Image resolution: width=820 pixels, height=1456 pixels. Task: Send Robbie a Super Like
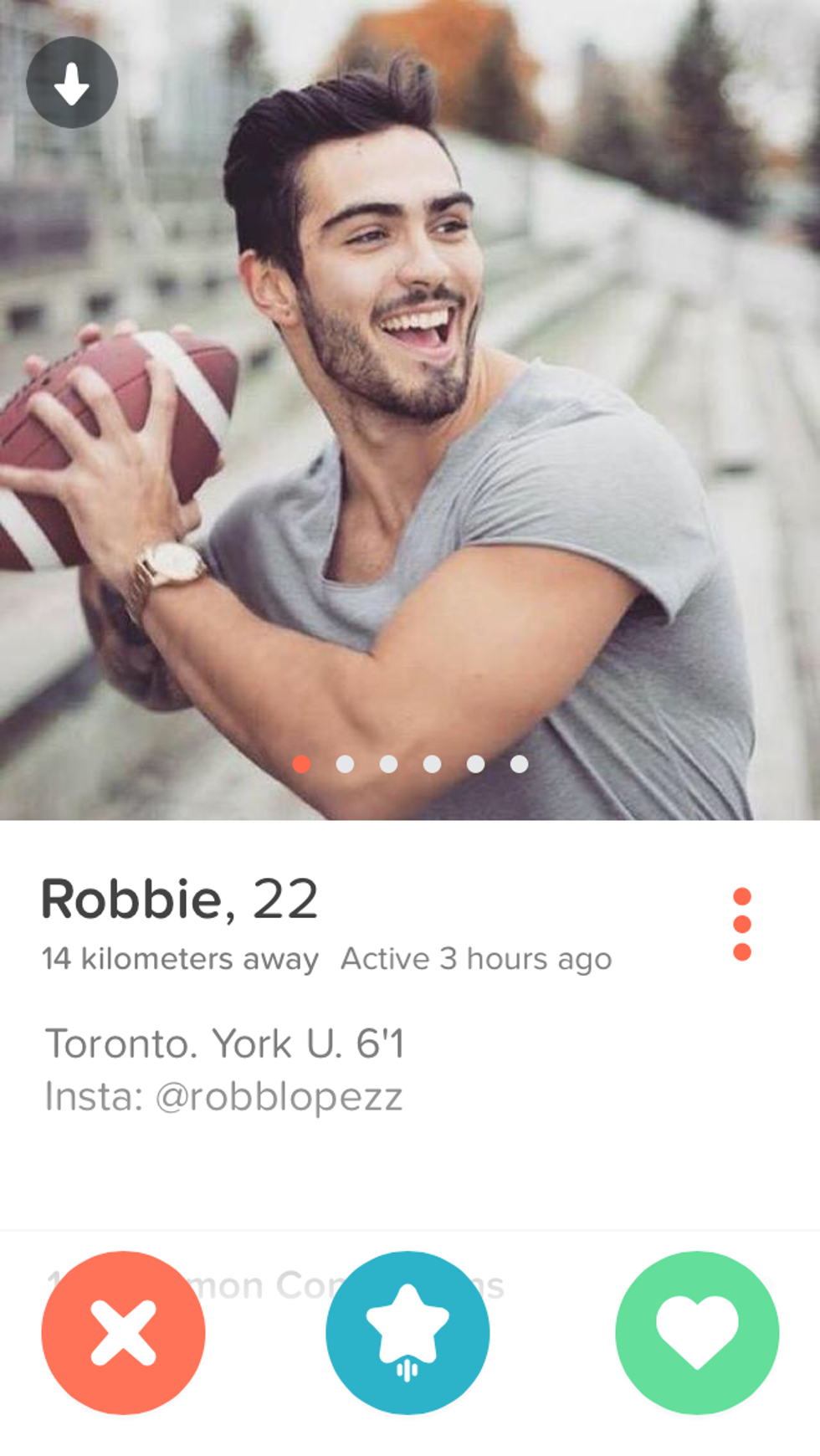407,1332
